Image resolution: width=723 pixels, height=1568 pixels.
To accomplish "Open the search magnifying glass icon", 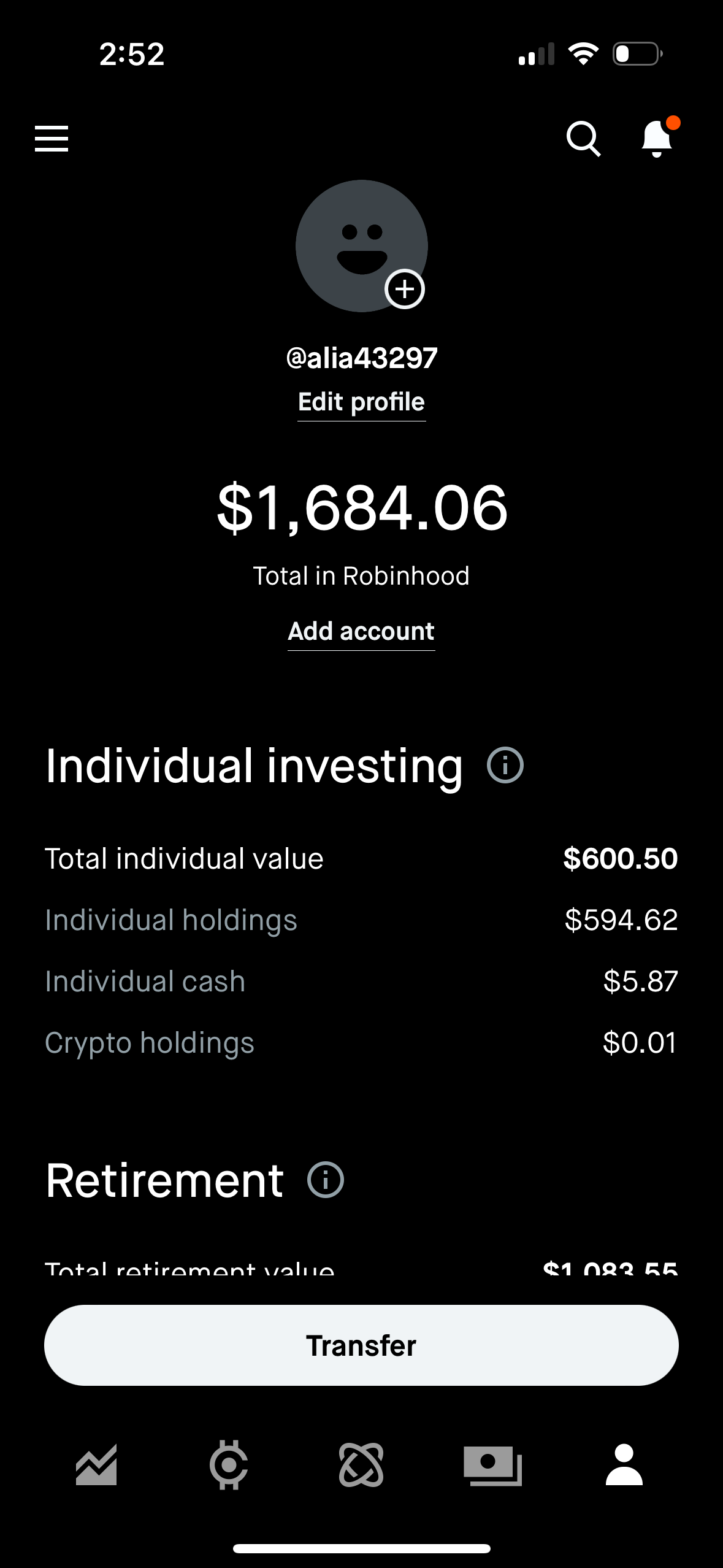I will [x=583, y=139].
